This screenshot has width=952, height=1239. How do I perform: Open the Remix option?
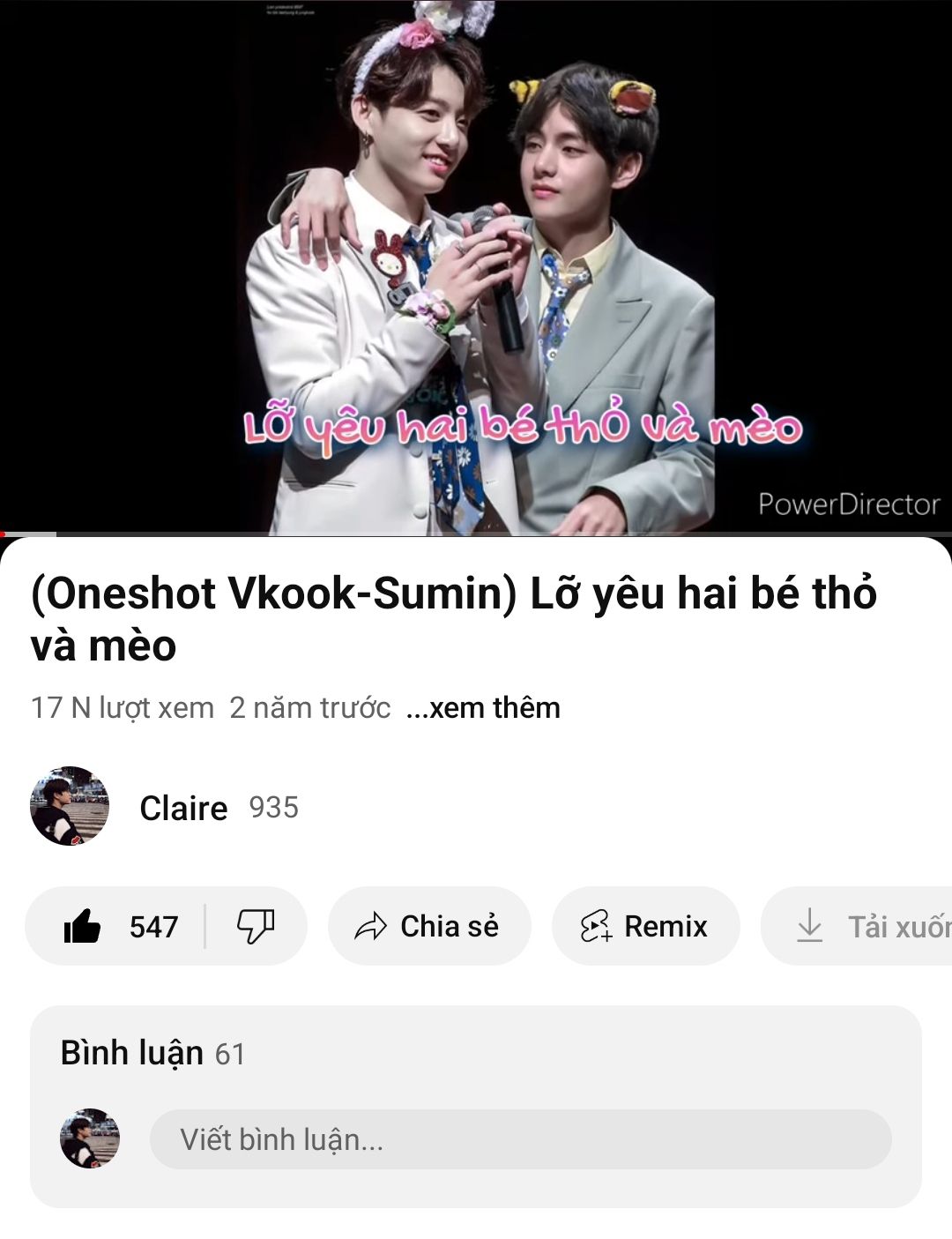[645, 926]
